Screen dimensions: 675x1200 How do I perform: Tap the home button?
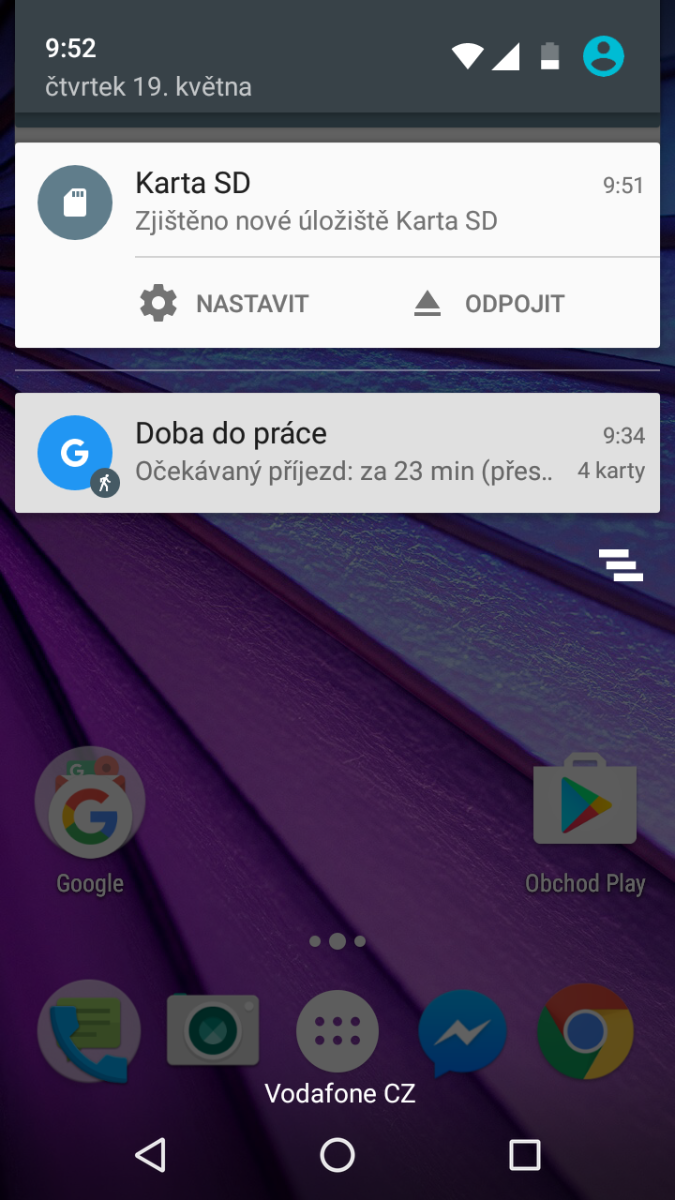pyautogui.click(x=337, y=1155)
